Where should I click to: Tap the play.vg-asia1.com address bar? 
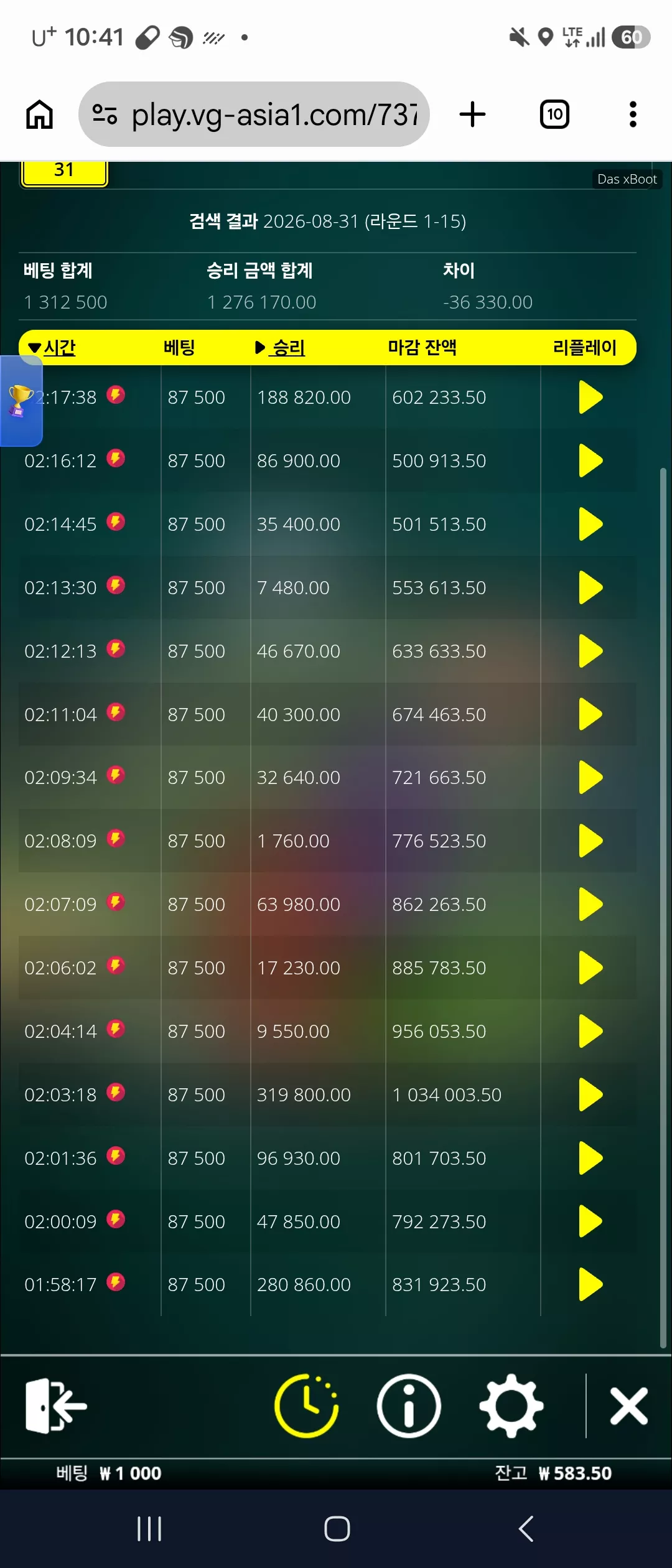[254, 114]
